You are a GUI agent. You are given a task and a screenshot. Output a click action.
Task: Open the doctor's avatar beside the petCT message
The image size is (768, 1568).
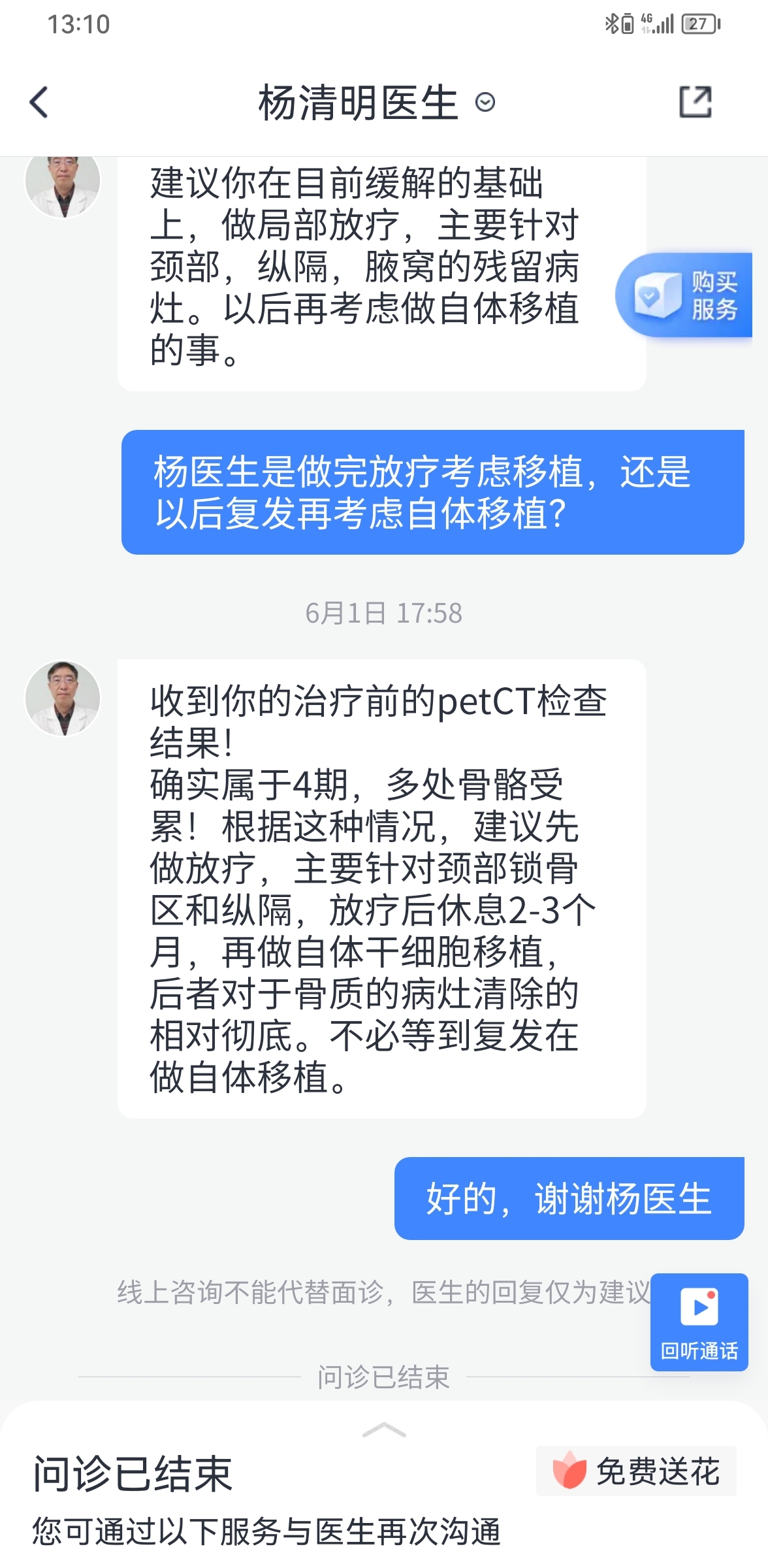click(x=63, y=698)
